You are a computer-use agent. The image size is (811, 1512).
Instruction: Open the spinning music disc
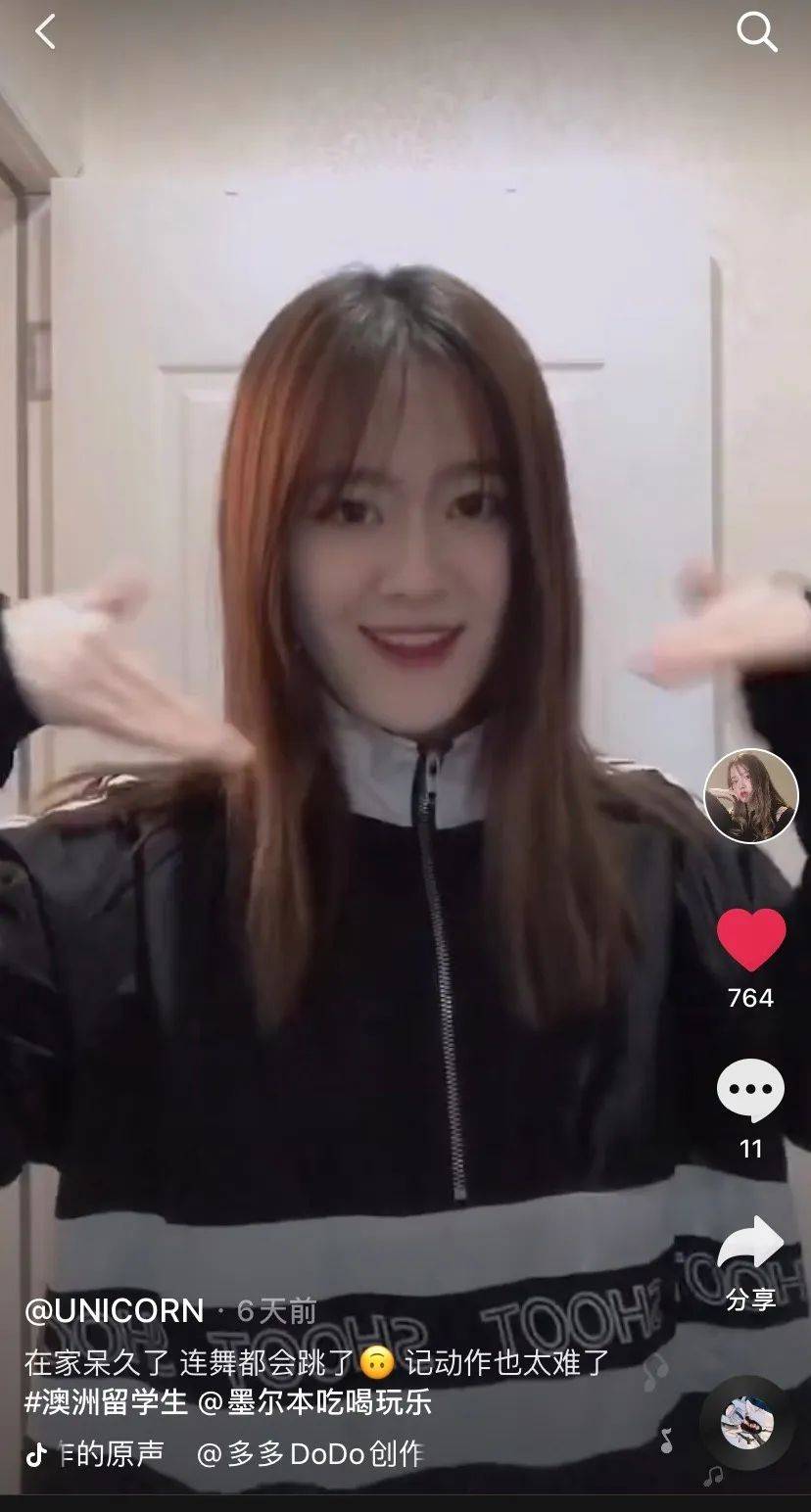pyautogui.click(x=747, y=1423)
